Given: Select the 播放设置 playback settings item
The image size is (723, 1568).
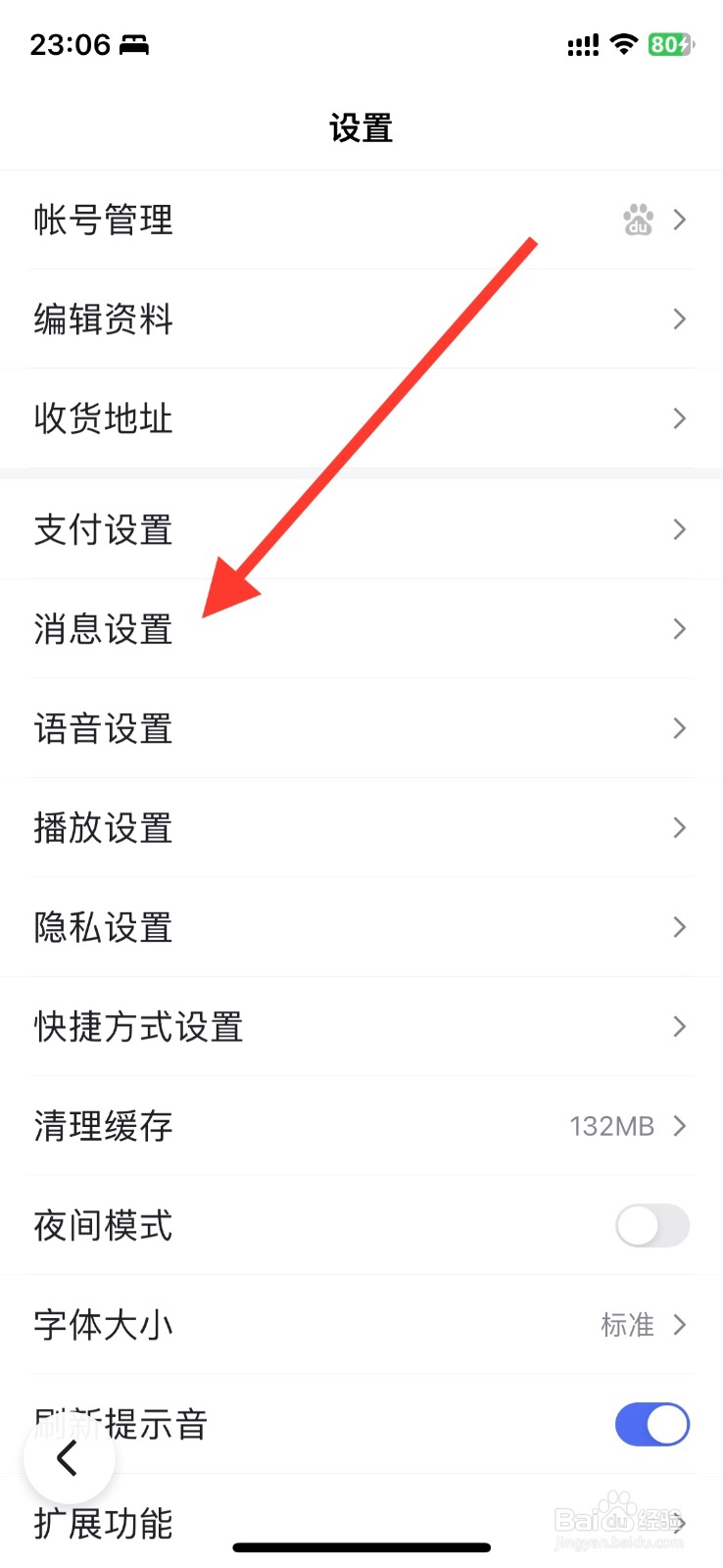Looking at the screenshot, I should click(x=102, y=828).
